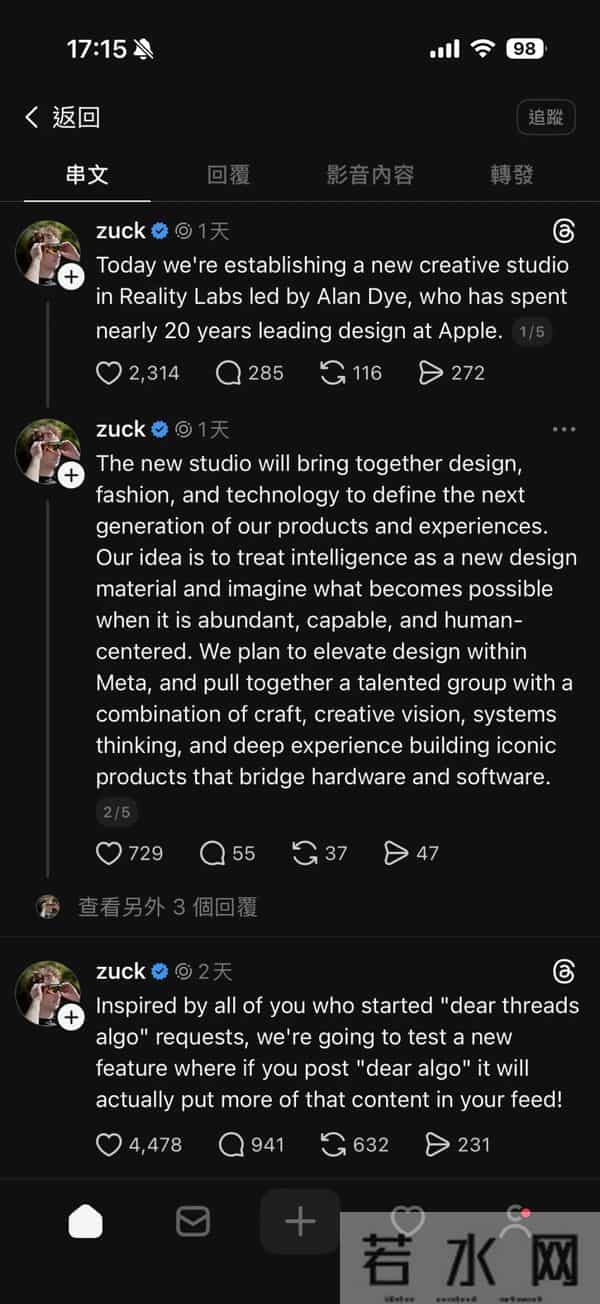
Task: Follow zuck with the 追蹤 button
Action: (546, 117)
